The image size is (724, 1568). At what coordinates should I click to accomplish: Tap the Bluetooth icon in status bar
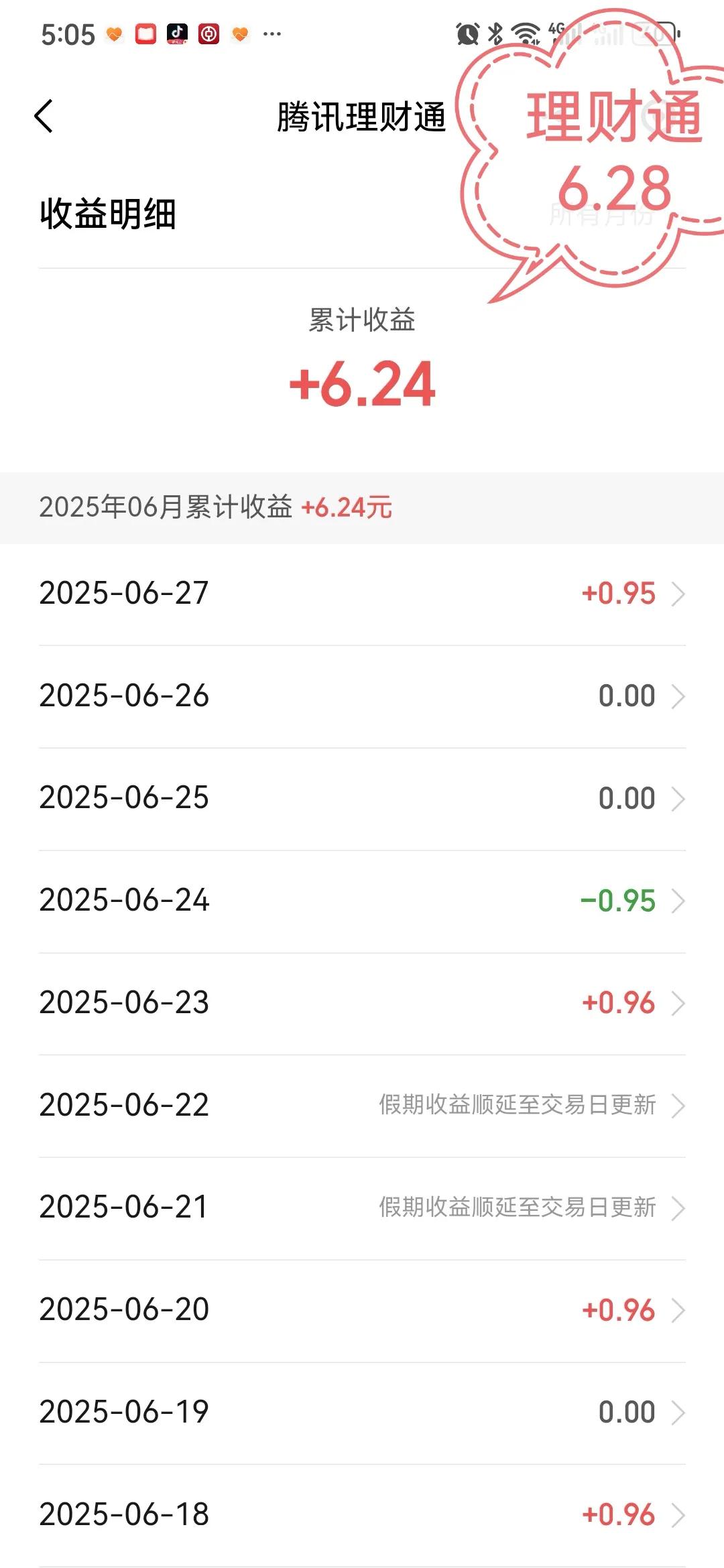pos(495,32)
